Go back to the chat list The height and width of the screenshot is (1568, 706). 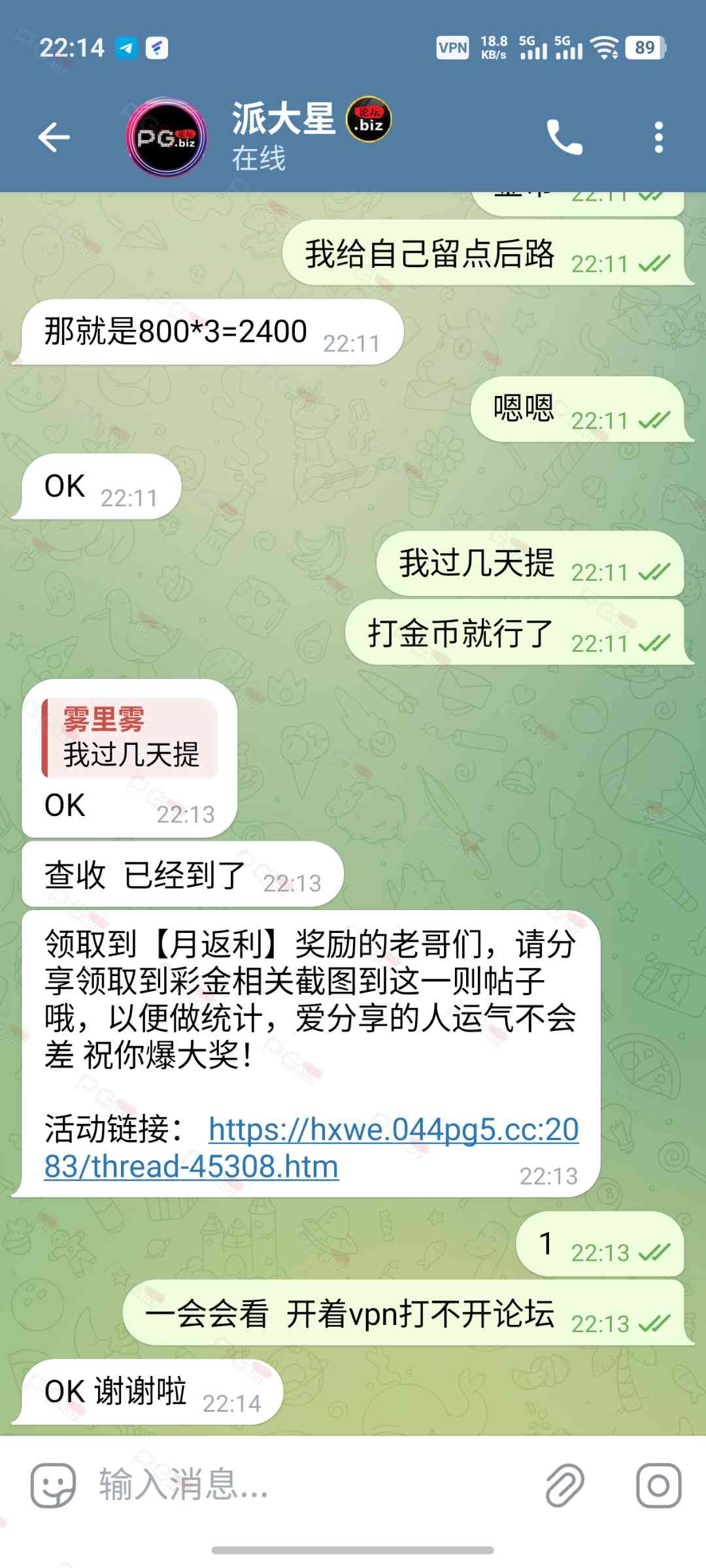tap(54, 137)
